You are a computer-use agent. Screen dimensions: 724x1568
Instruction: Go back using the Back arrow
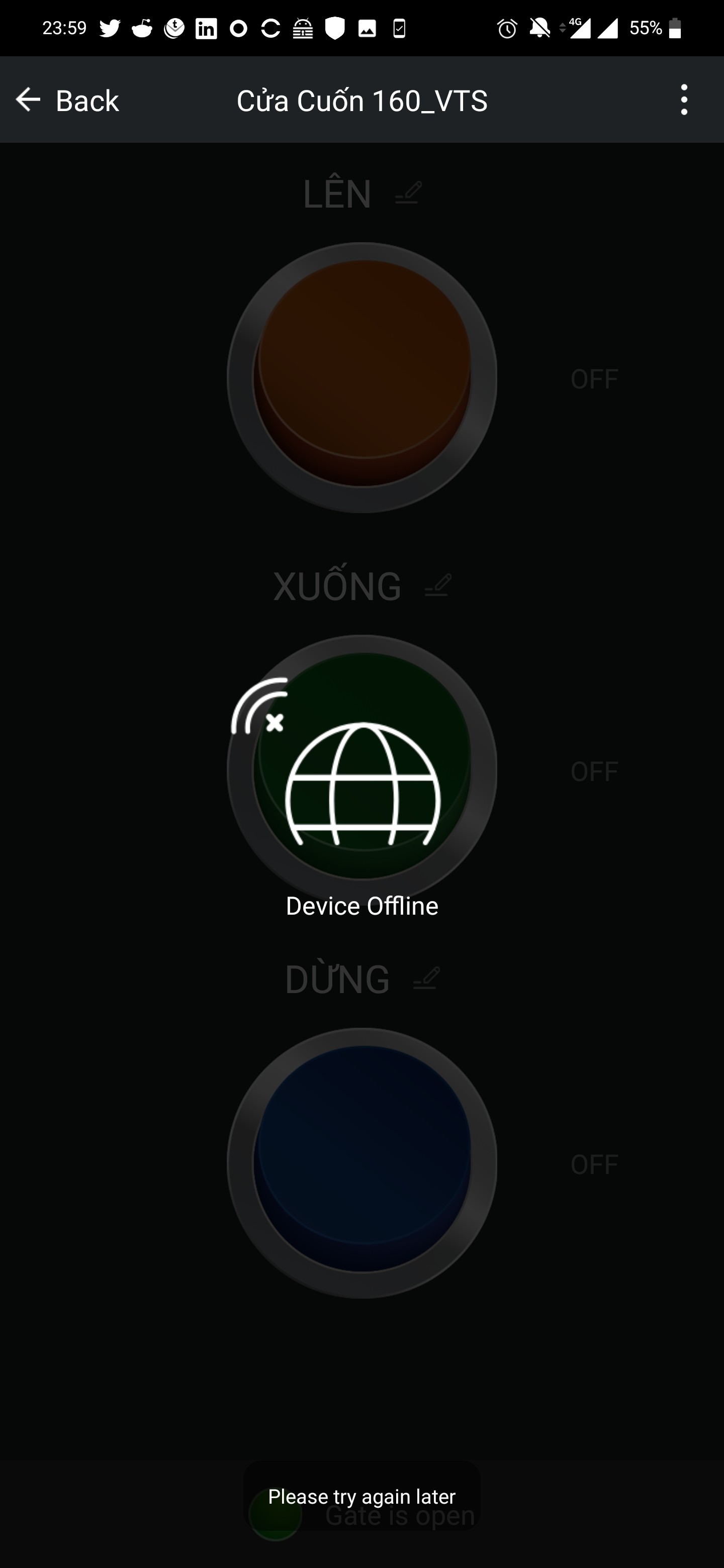(28, 100)
